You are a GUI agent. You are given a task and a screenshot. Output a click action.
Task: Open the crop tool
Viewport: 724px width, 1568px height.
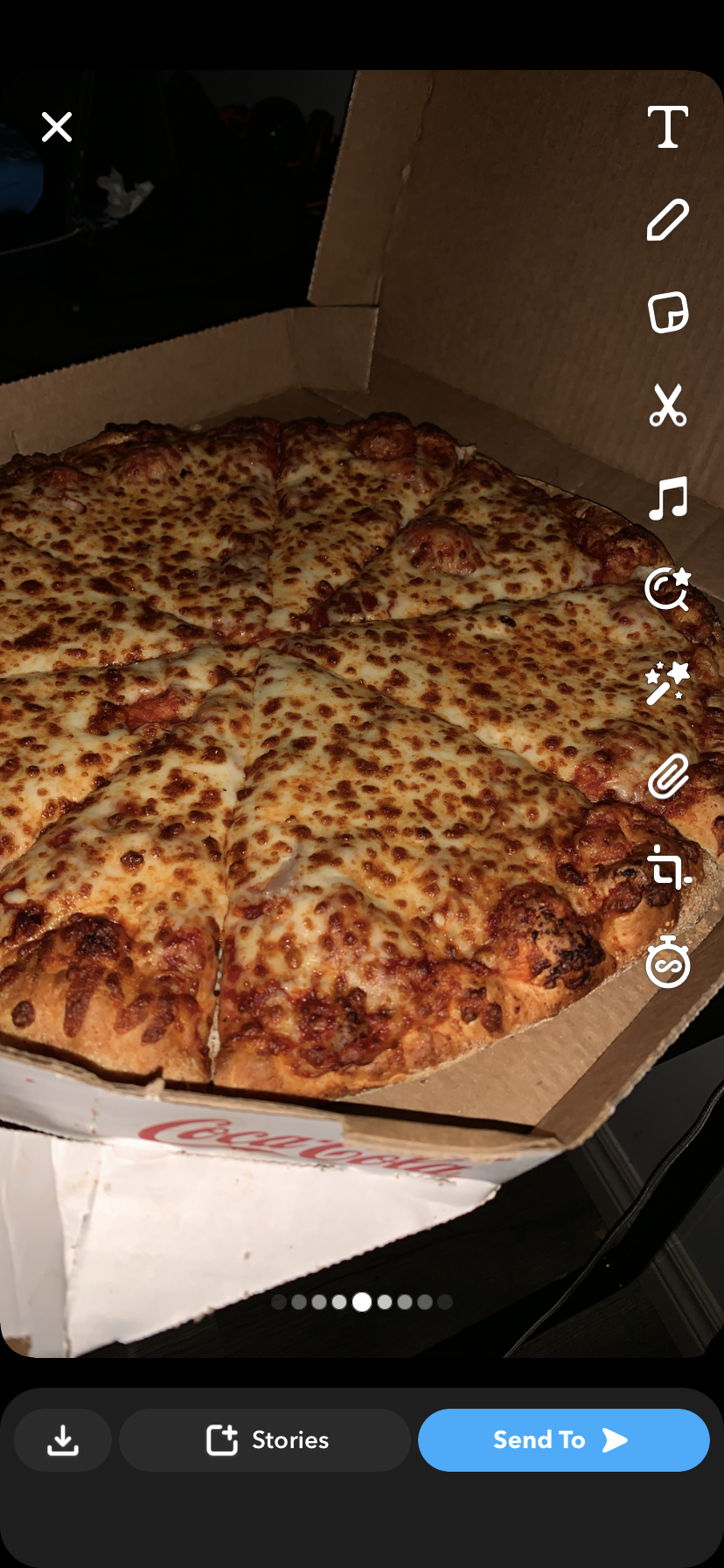(x=668, y=869)
